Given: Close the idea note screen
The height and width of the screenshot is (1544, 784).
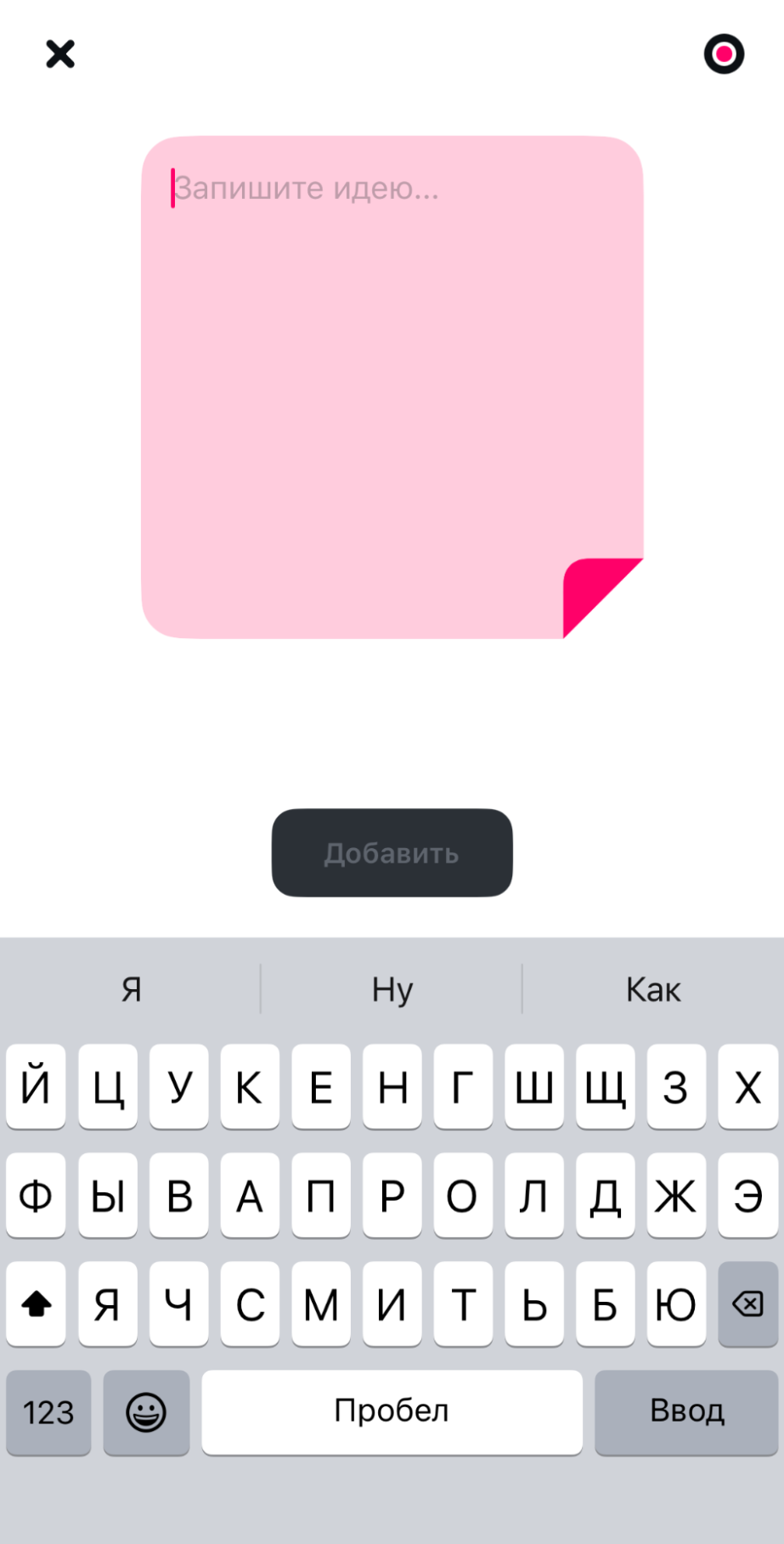Looking at the screenshot, I should (60, 54).
